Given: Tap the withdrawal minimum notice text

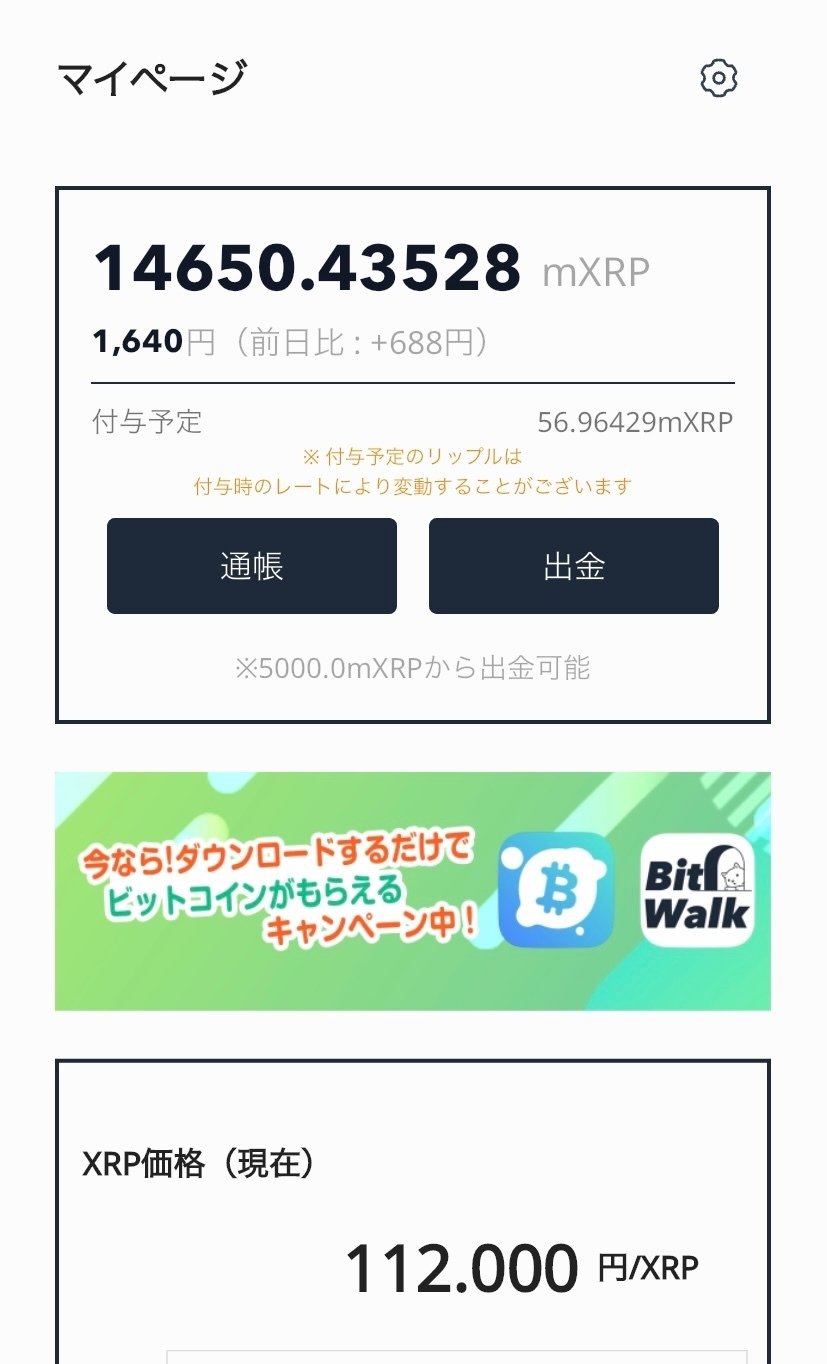Looking at the screenshot, I should pyautogui.click(x=413, y=669).
